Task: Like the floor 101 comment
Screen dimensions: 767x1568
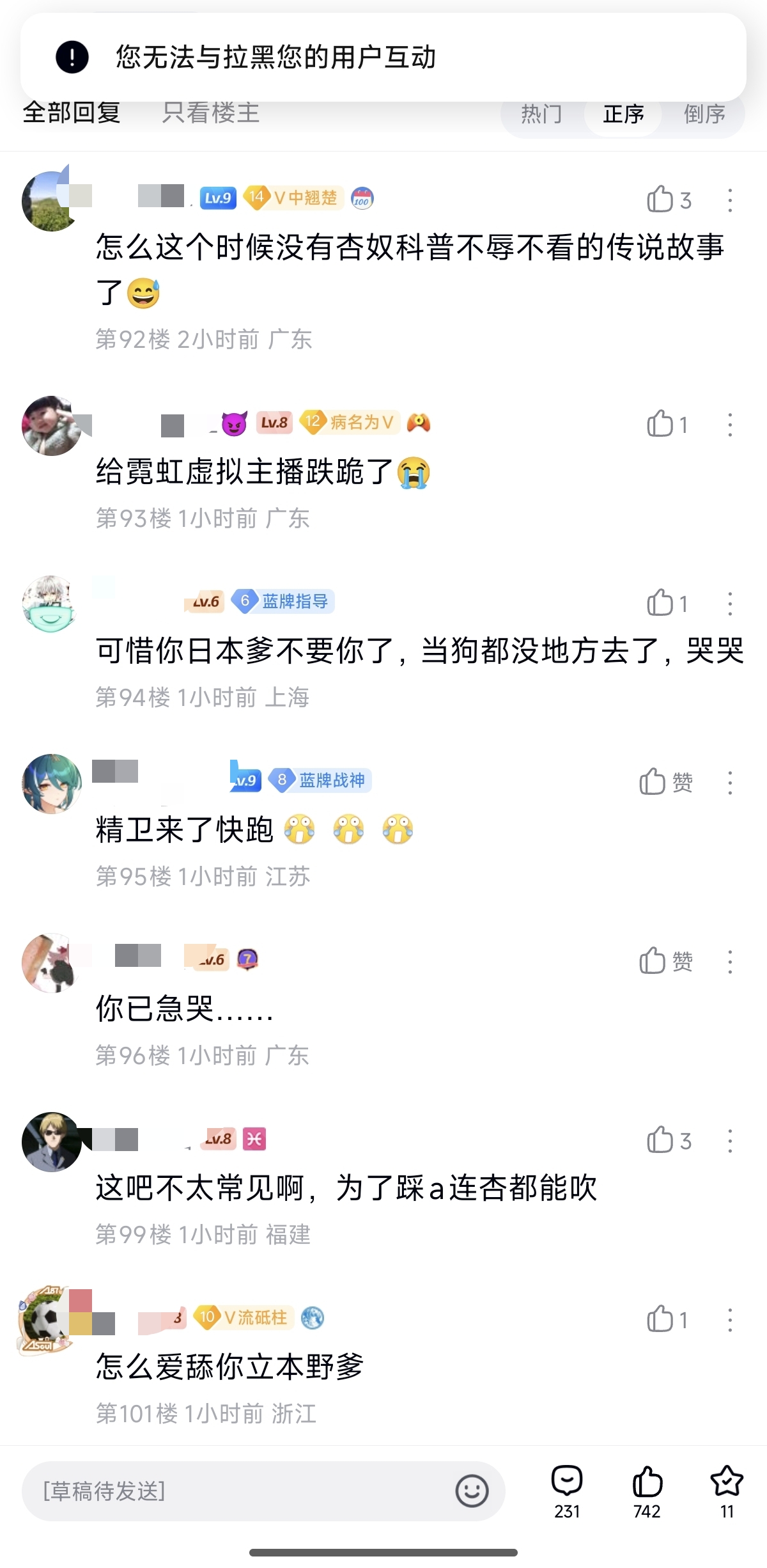Action: pyautogui.click(x=667, y=1320)
